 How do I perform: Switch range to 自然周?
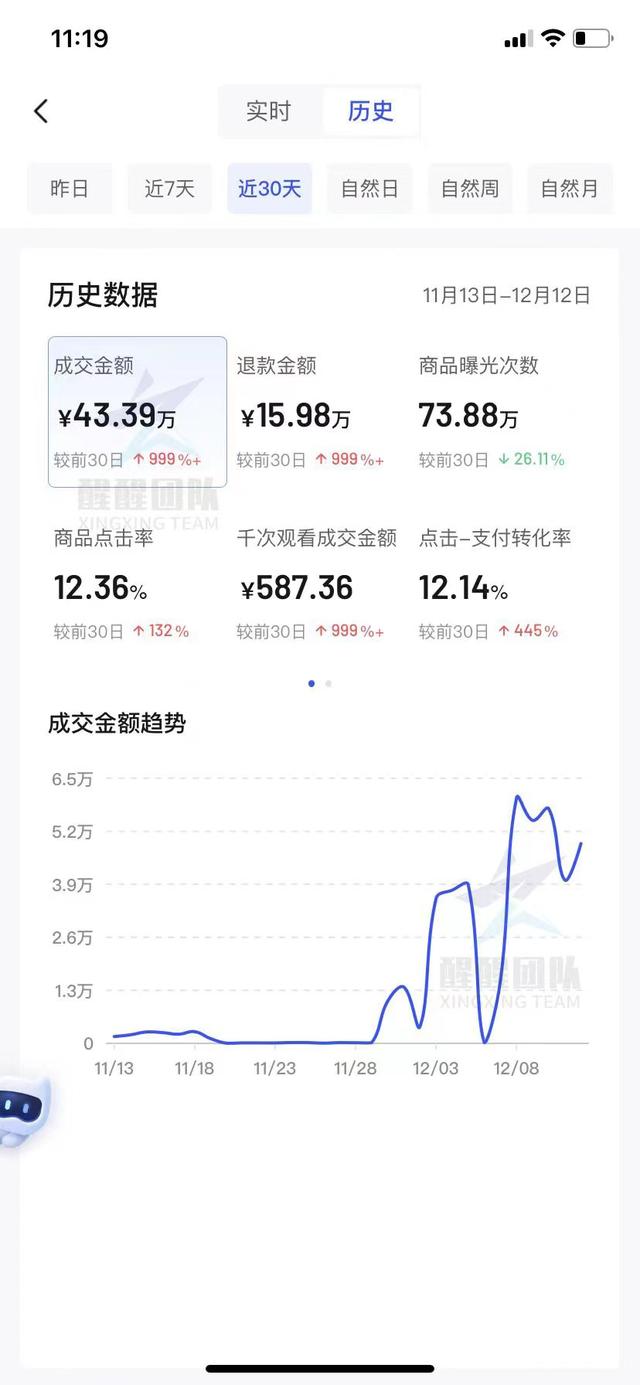click(x=469, y=188)
